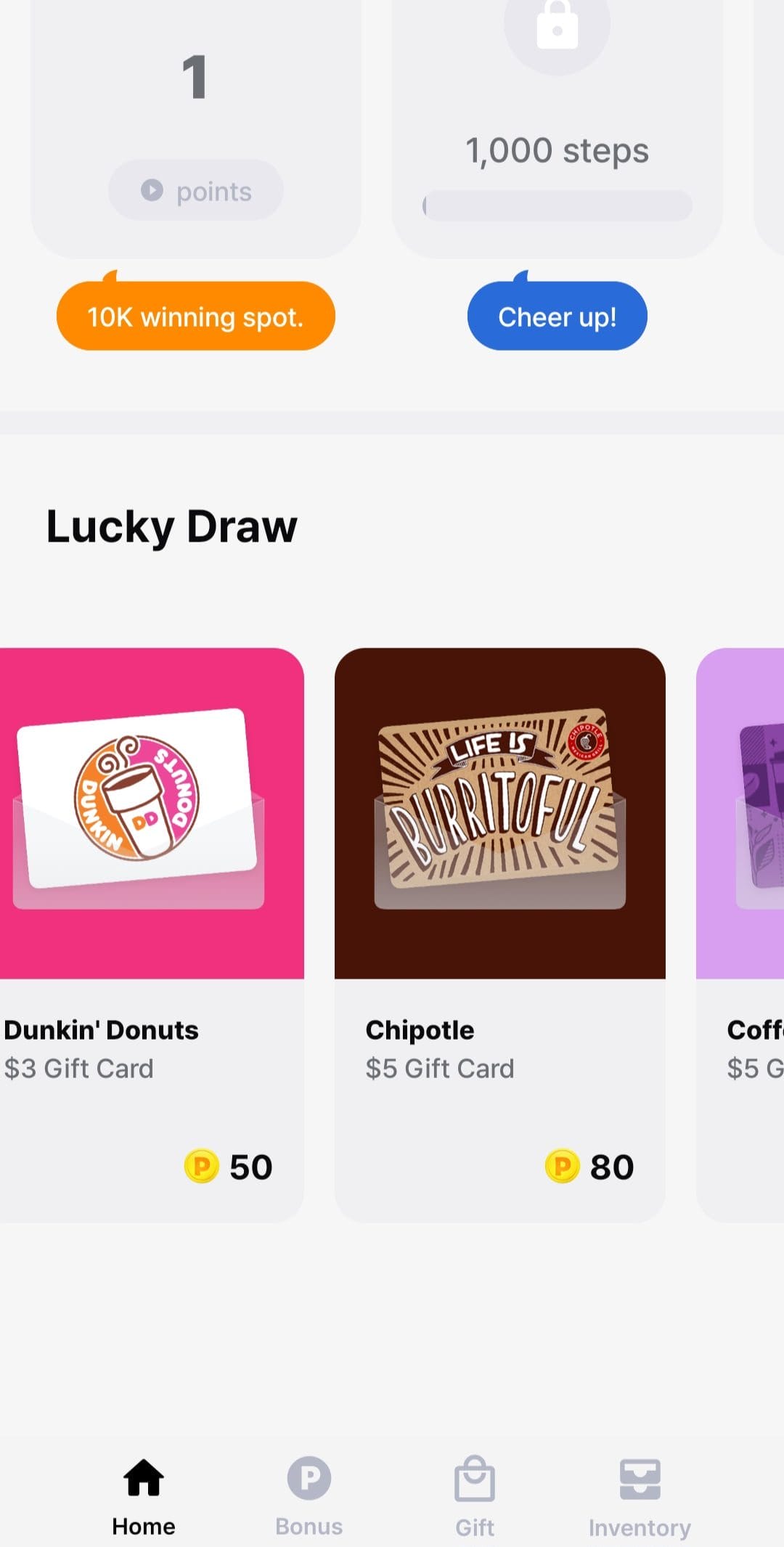Open the Dunkin' Donuts $3 Gift Card draw

pyautogui.click(x=152, y=935)
